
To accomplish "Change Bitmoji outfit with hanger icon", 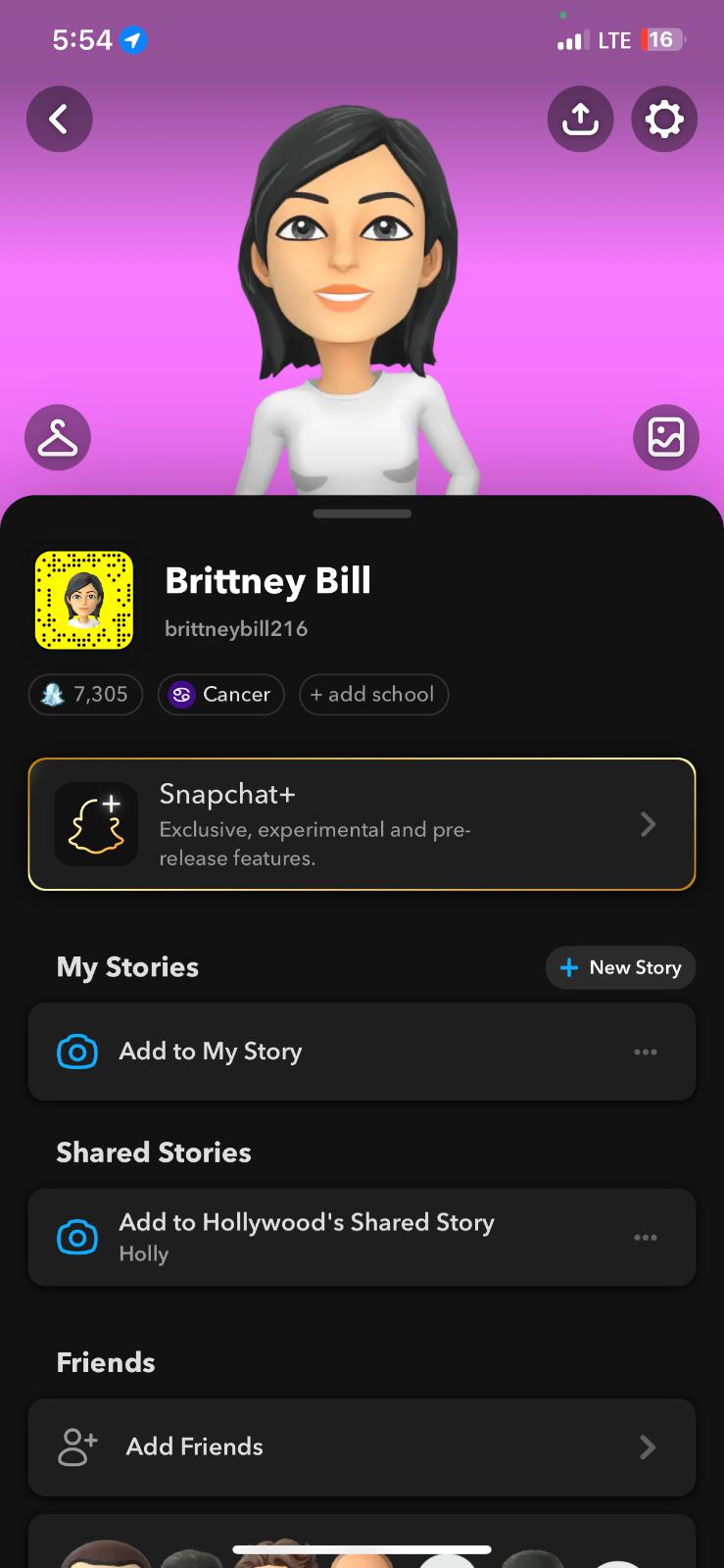I will pos(58,438).
